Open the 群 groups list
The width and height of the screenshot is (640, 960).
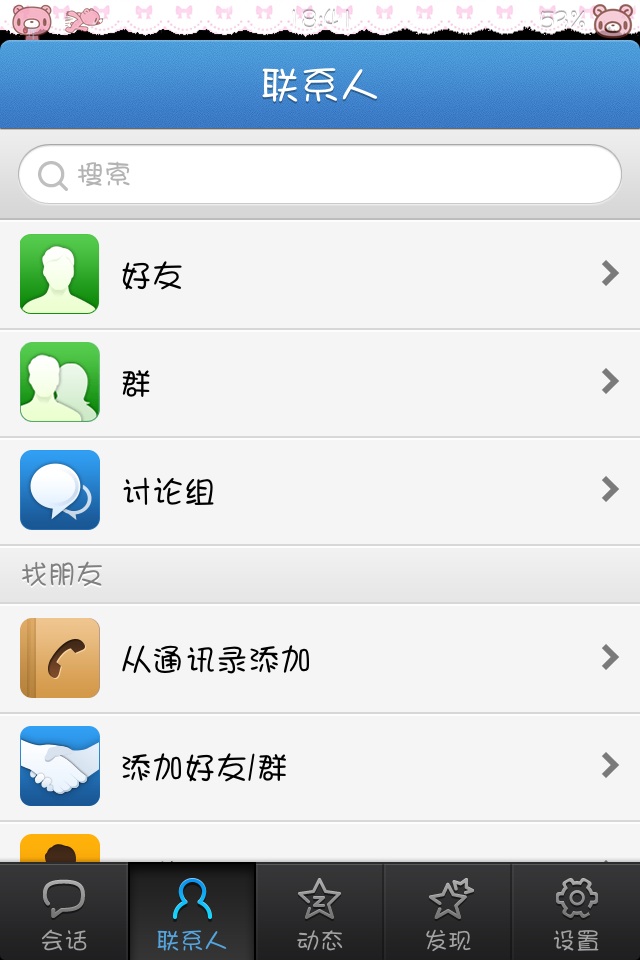320,382
